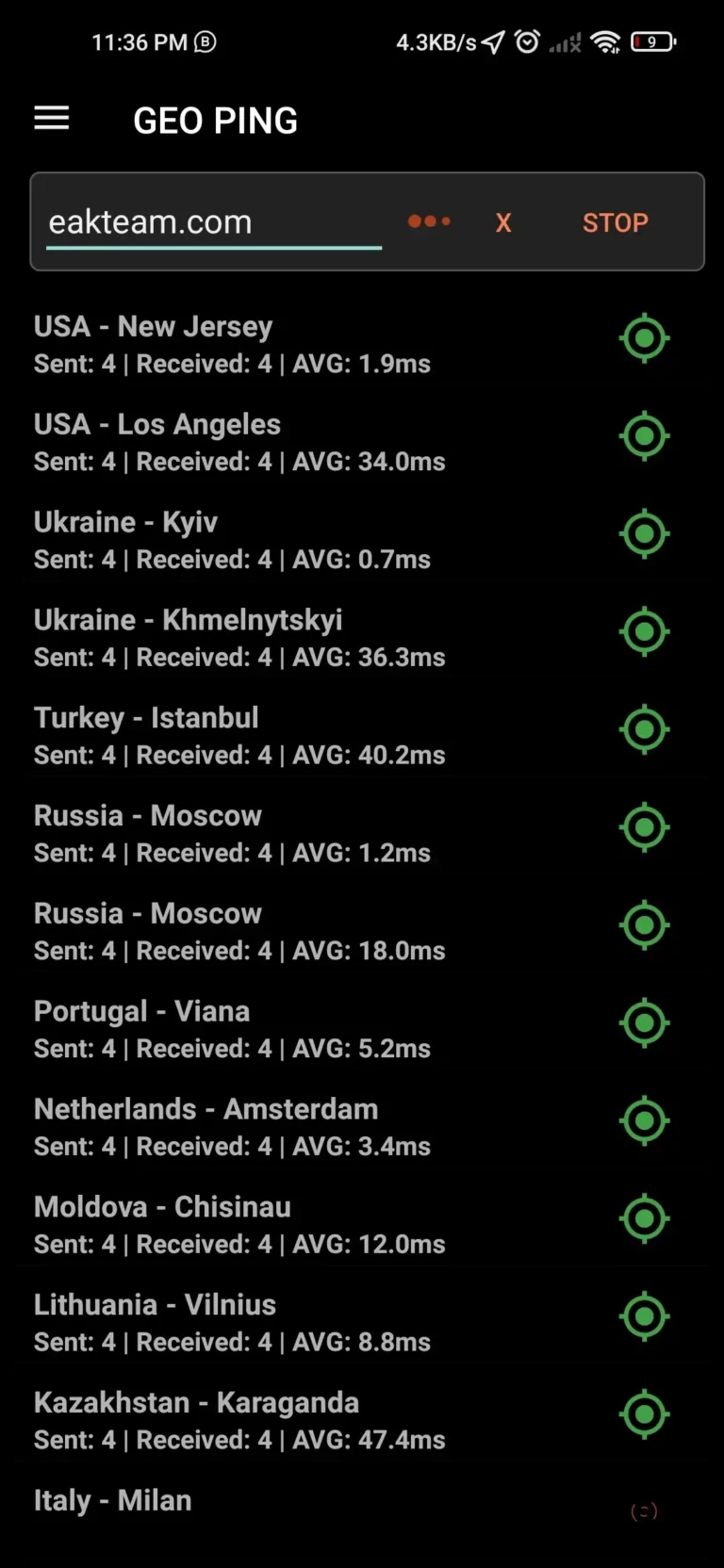Image resolution: width=724 pixels, height=1568 pixels.
Task: Tap the locate icon beside Kazakhstan - Karaganda
Action: [x=644, y=1414]
